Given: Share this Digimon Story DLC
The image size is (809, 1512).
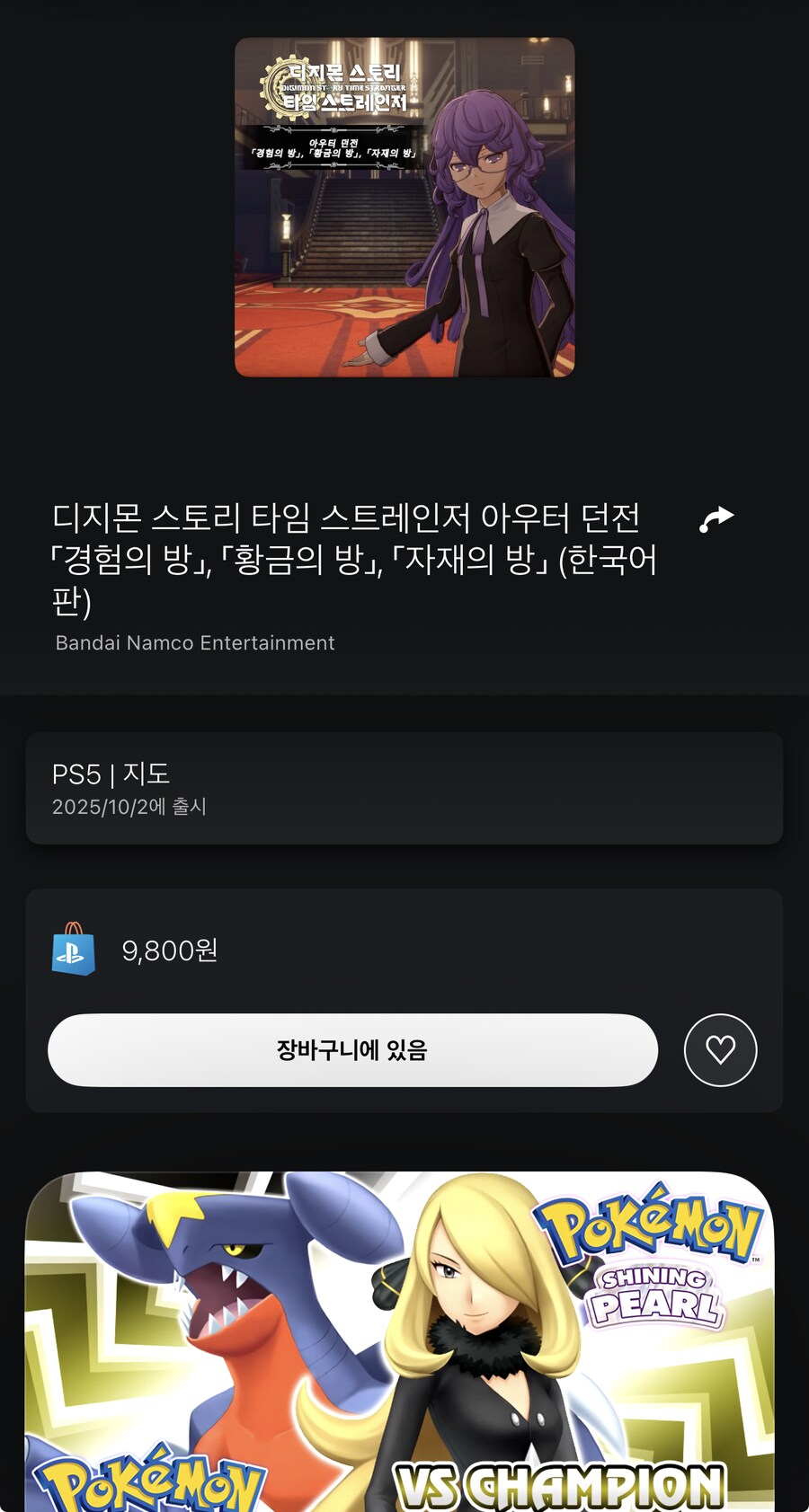Looking at the screenshot, I should (716, 519).
